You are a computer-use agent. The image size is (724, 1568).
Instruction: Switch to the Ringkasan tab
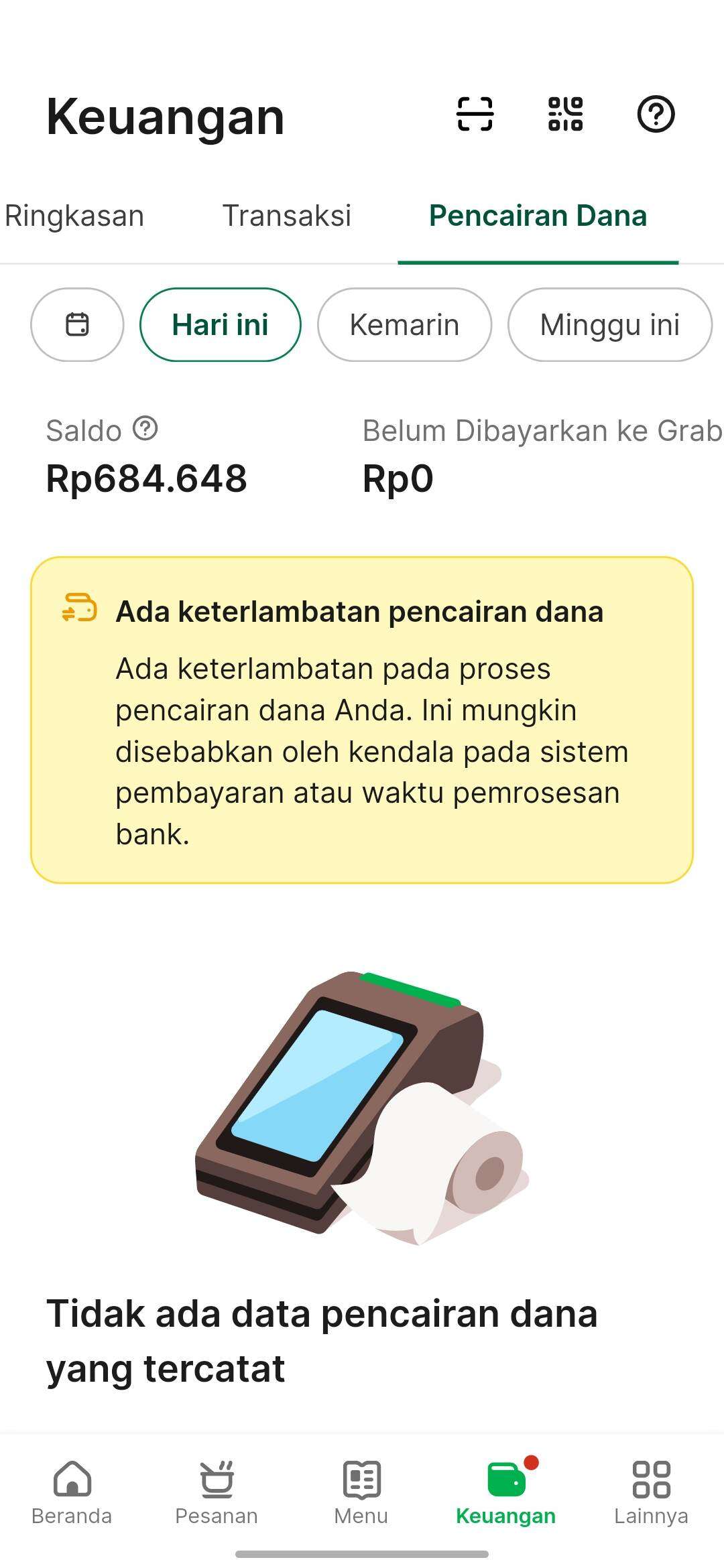(x=74, y=216)
